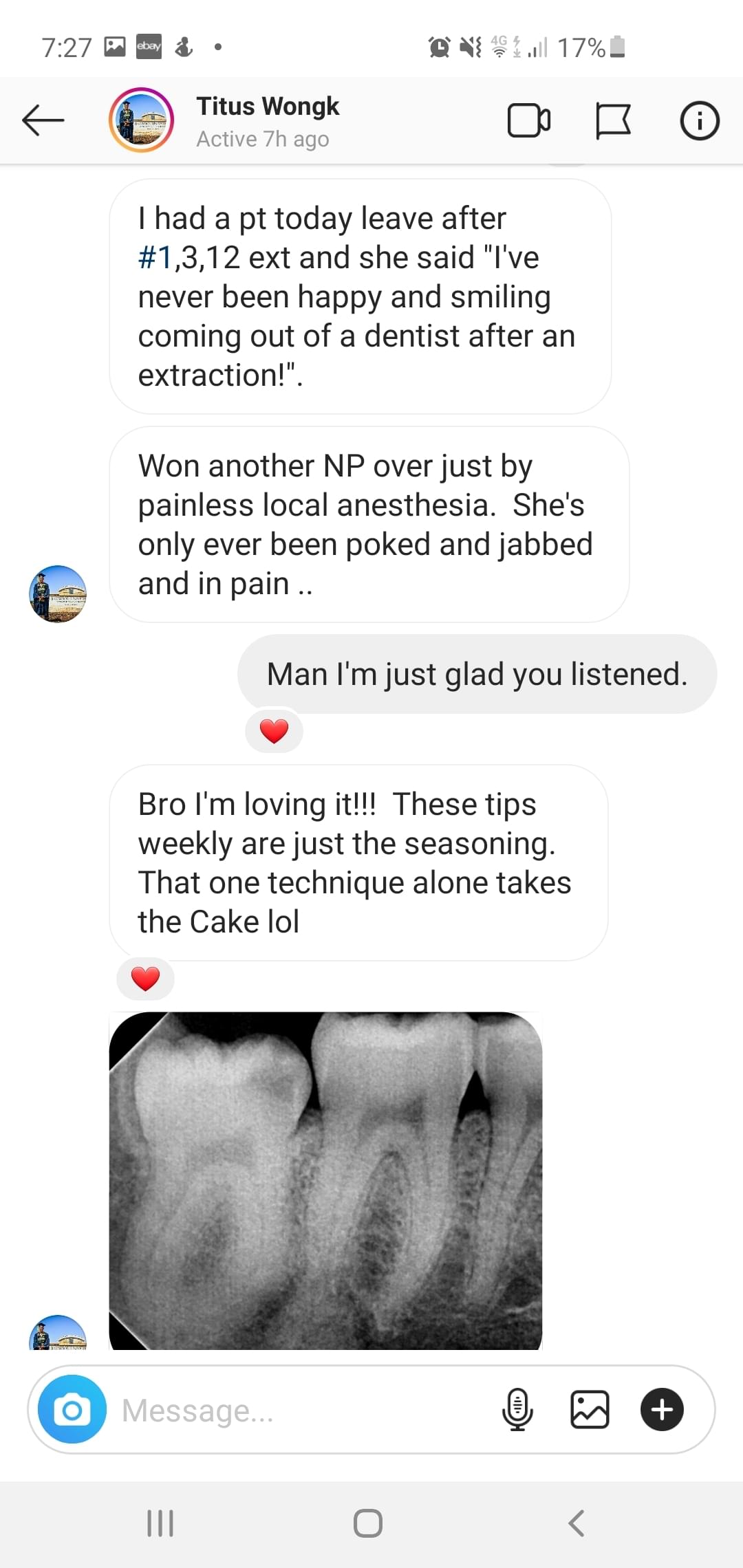The image size is (743, 1568).
Task: Record a voice message
Action: click(517, 1409)
